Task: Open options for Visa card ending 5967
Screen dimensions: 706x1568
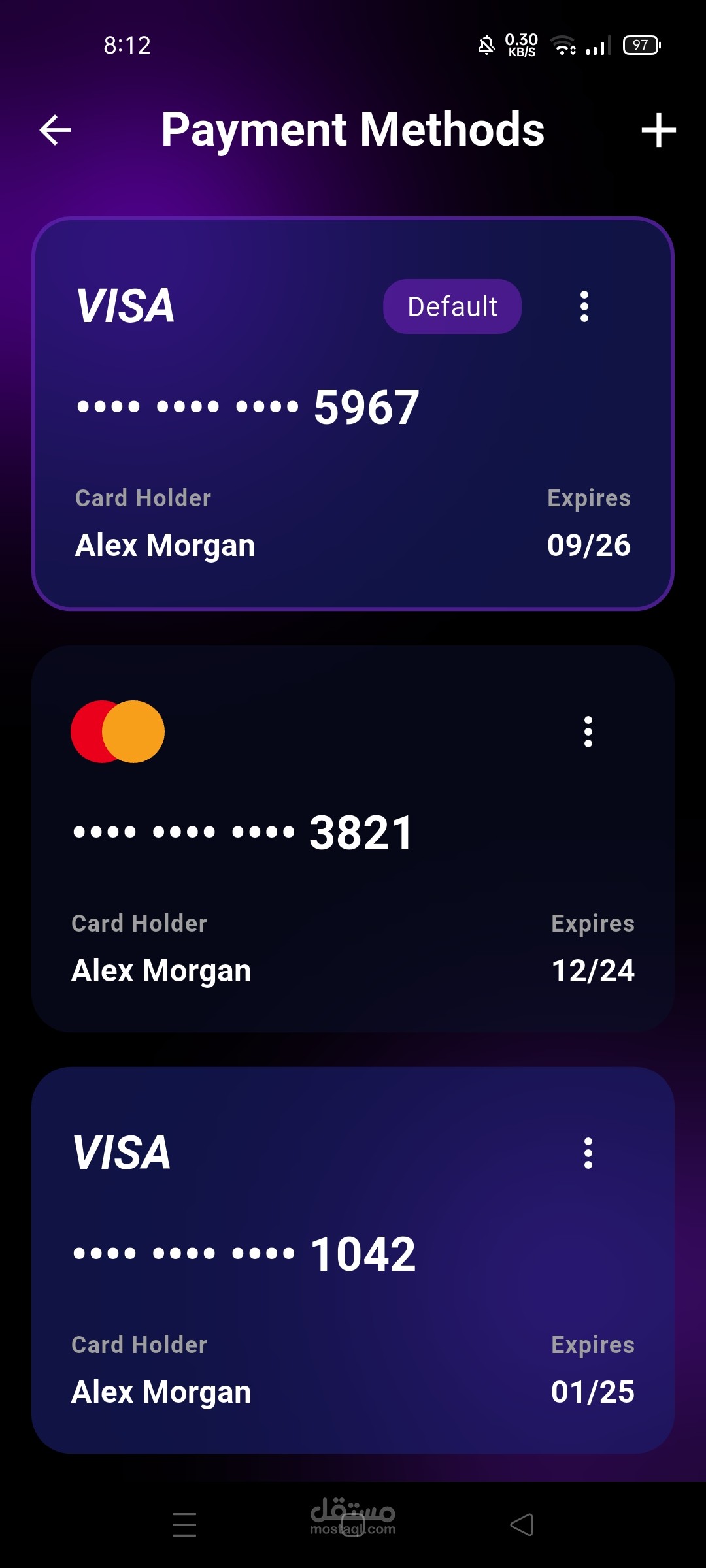Action: (x=584, y=306)
